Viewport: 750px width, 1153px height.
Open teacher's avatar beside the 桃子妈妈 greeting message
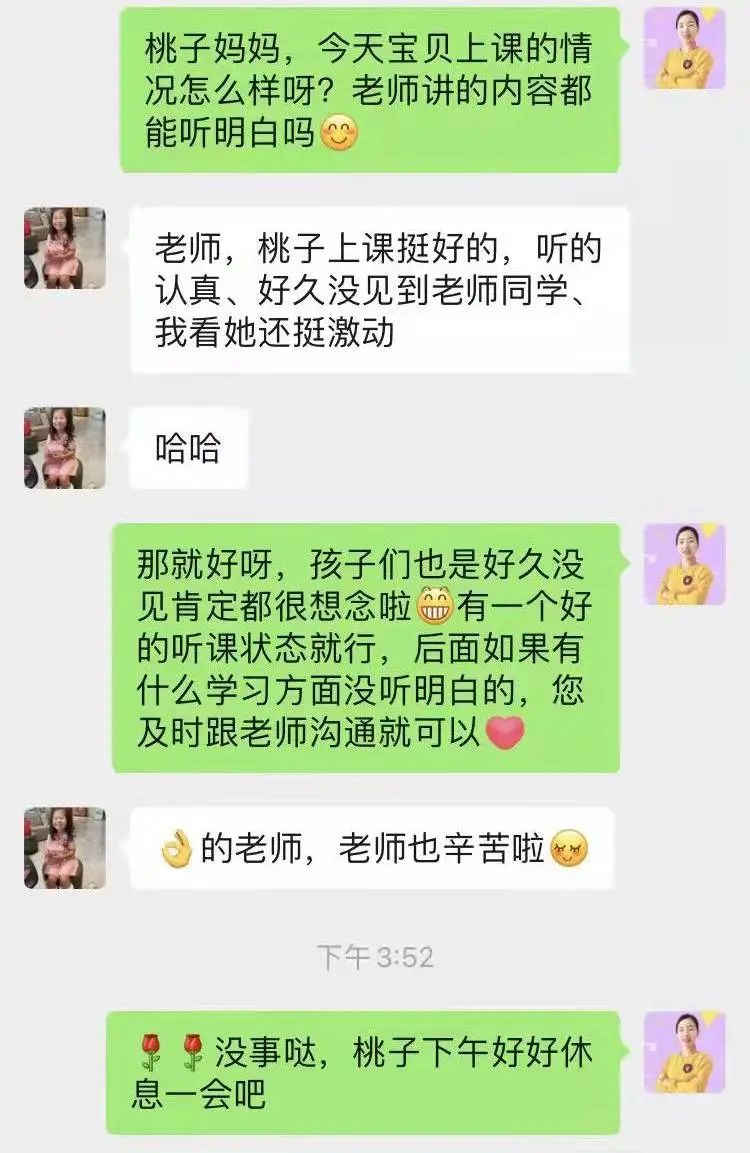(684, 48)
